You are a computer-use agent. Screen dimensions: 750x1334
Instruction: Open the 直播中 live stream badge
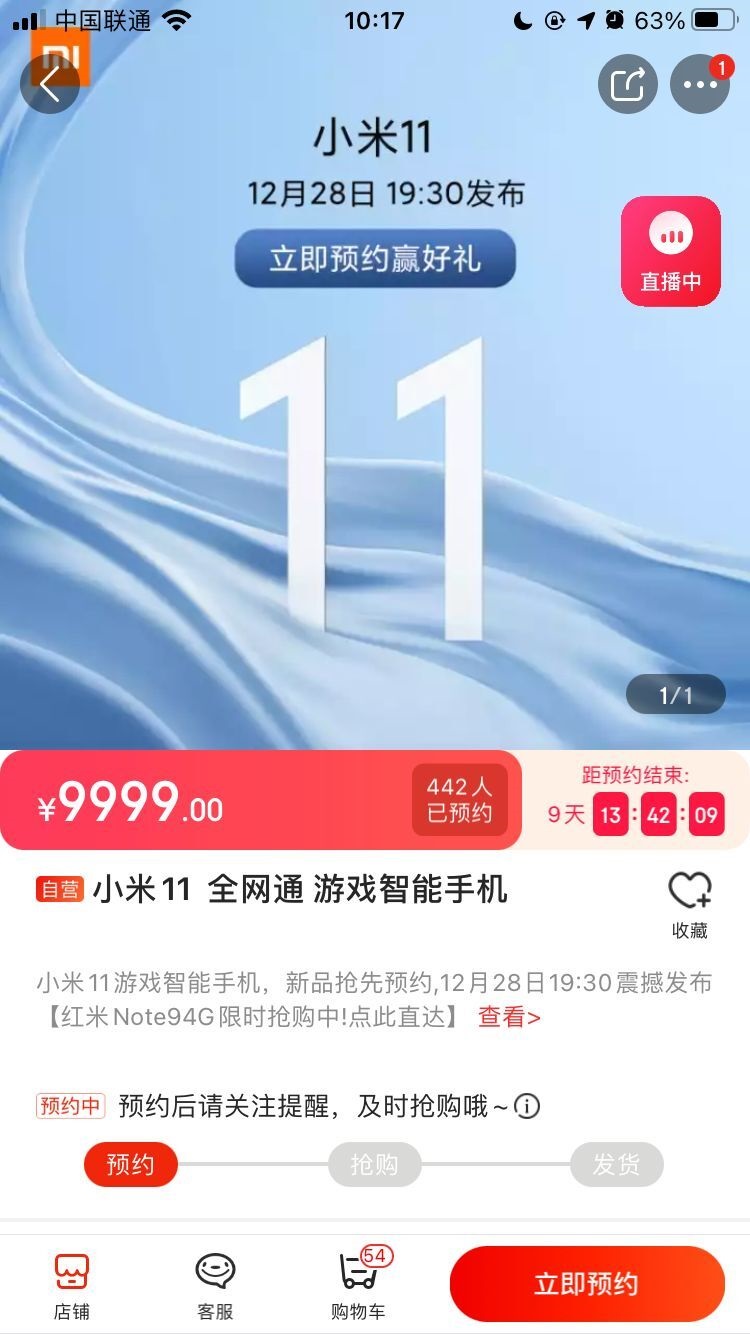pyautogui.click(x=670, y=251)
